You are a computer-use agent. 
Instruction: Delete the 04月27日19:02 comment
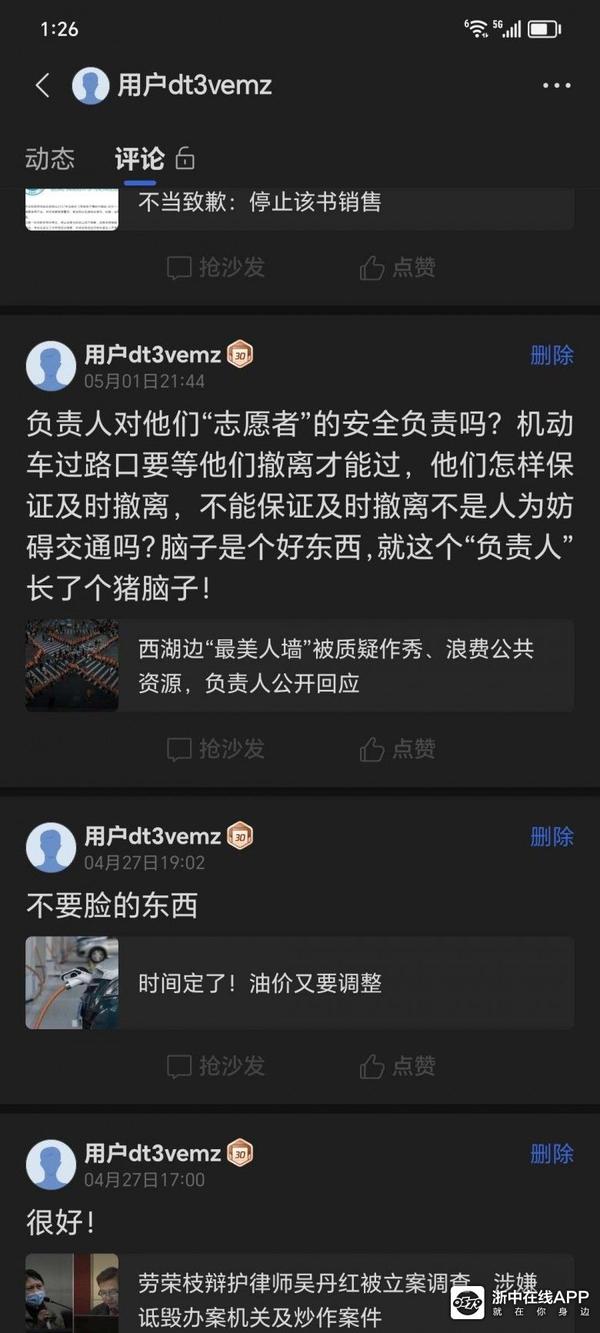pos(551,836)
